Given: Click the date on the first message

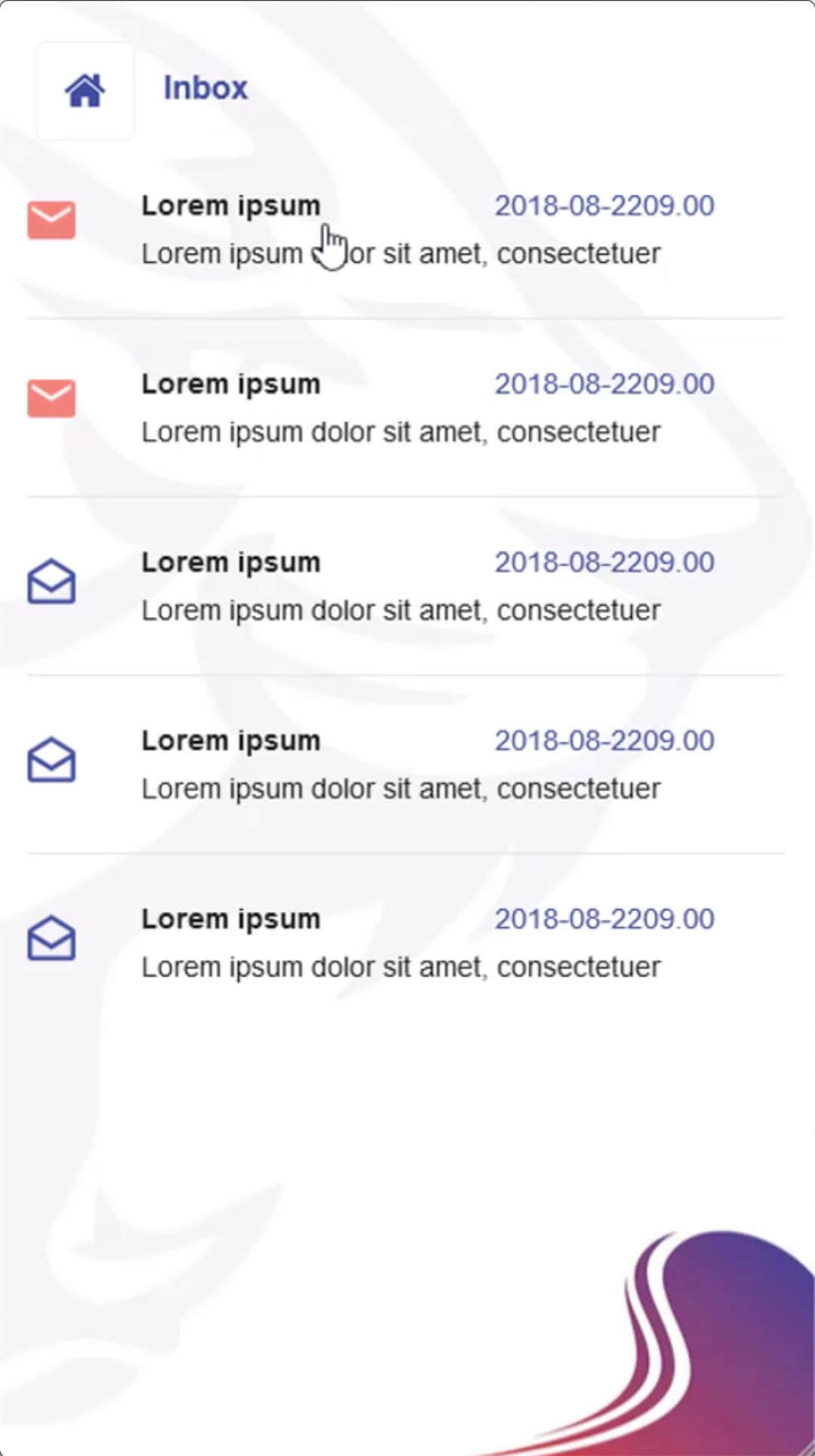Looking at the screenshot, I should 604,205.
